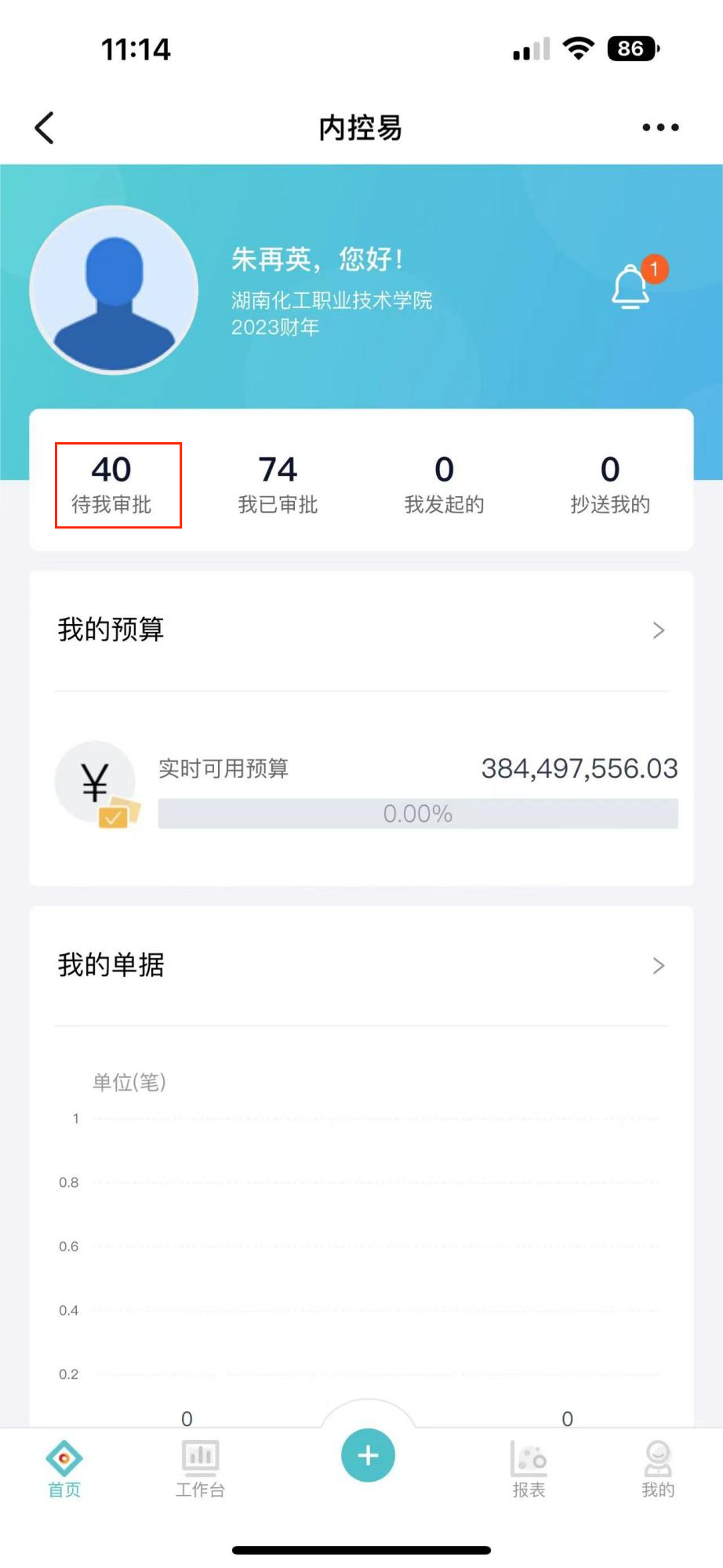
Task: View 我已审批 approved items
Action: pyautogui.click(x=278, y=485)
